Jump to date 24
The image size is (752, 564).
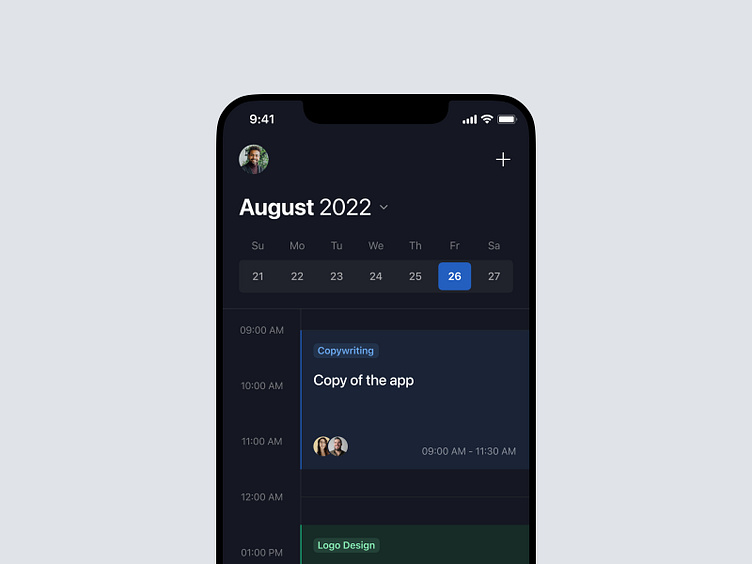pyautogui.click(x=376, y=276)
